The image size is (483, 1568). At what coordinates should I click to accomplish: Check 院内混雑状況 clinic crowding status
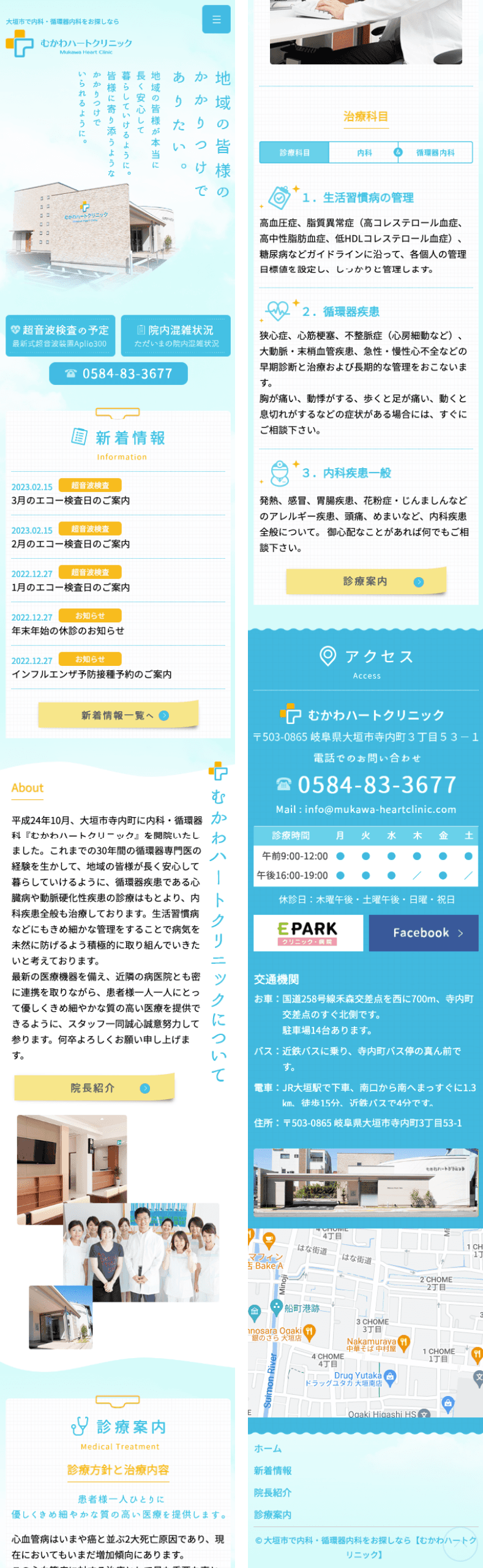coord(176,335)
